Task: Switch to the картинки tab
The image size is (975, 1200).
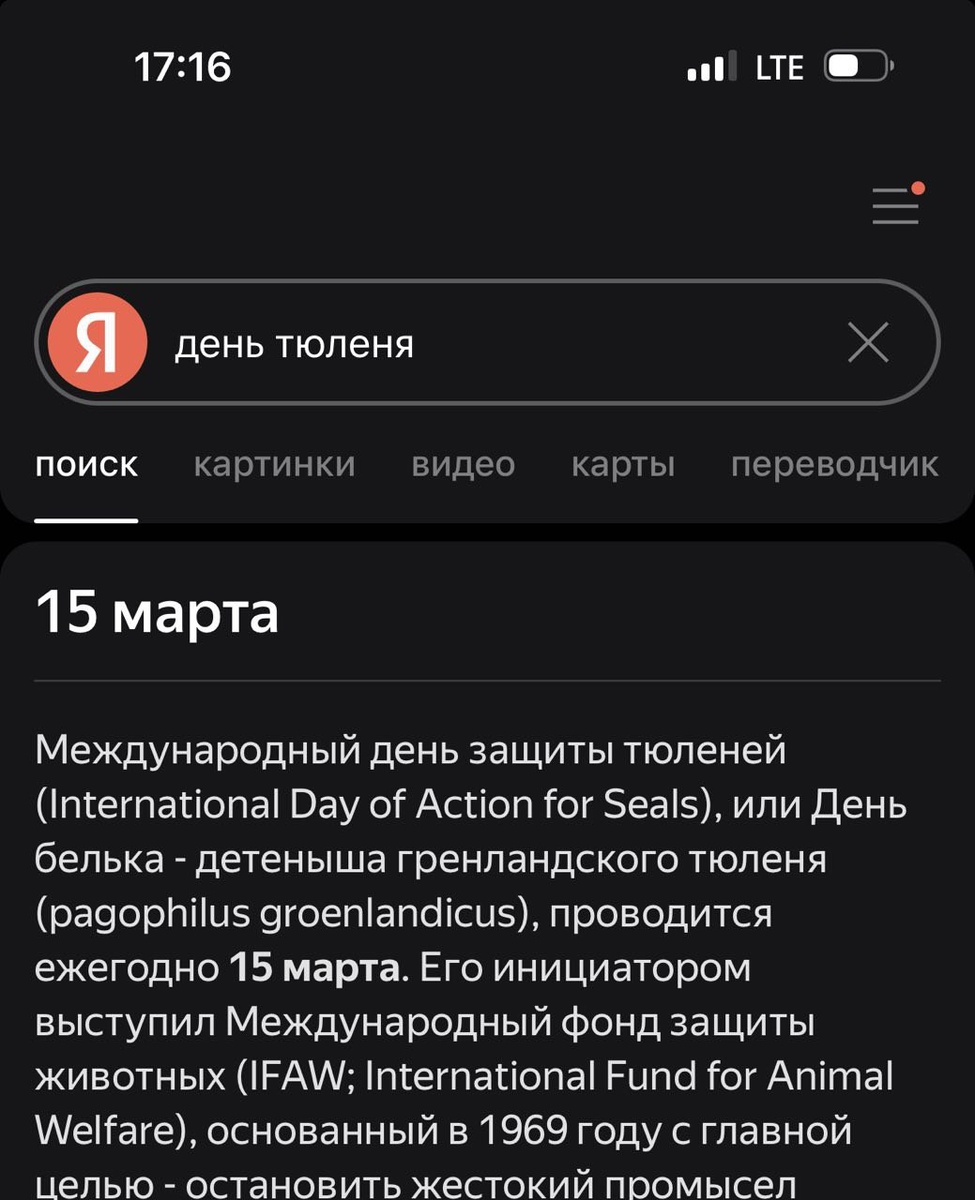Action: (274, 465)
